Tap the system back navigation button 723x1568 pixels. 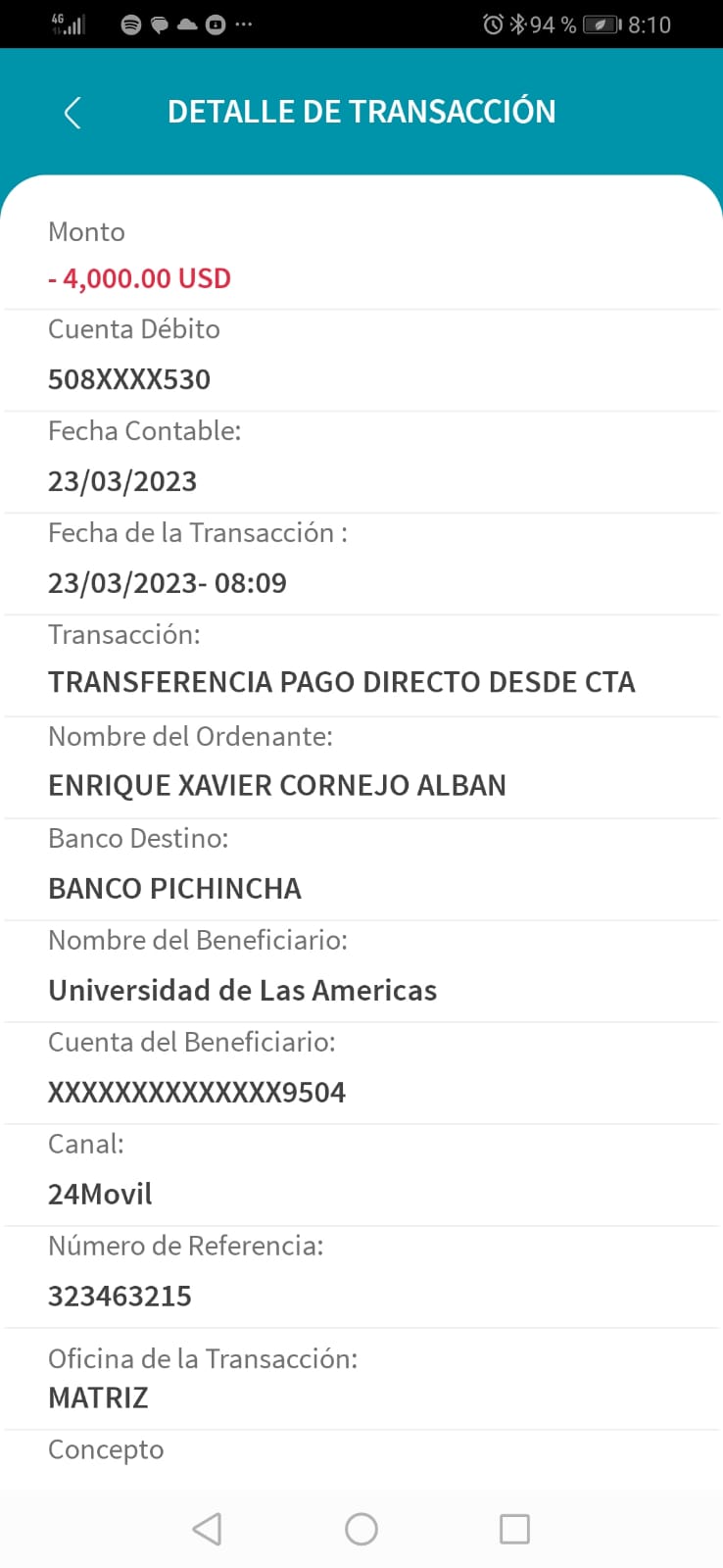pyautogui.click(x=207, y=1529)
